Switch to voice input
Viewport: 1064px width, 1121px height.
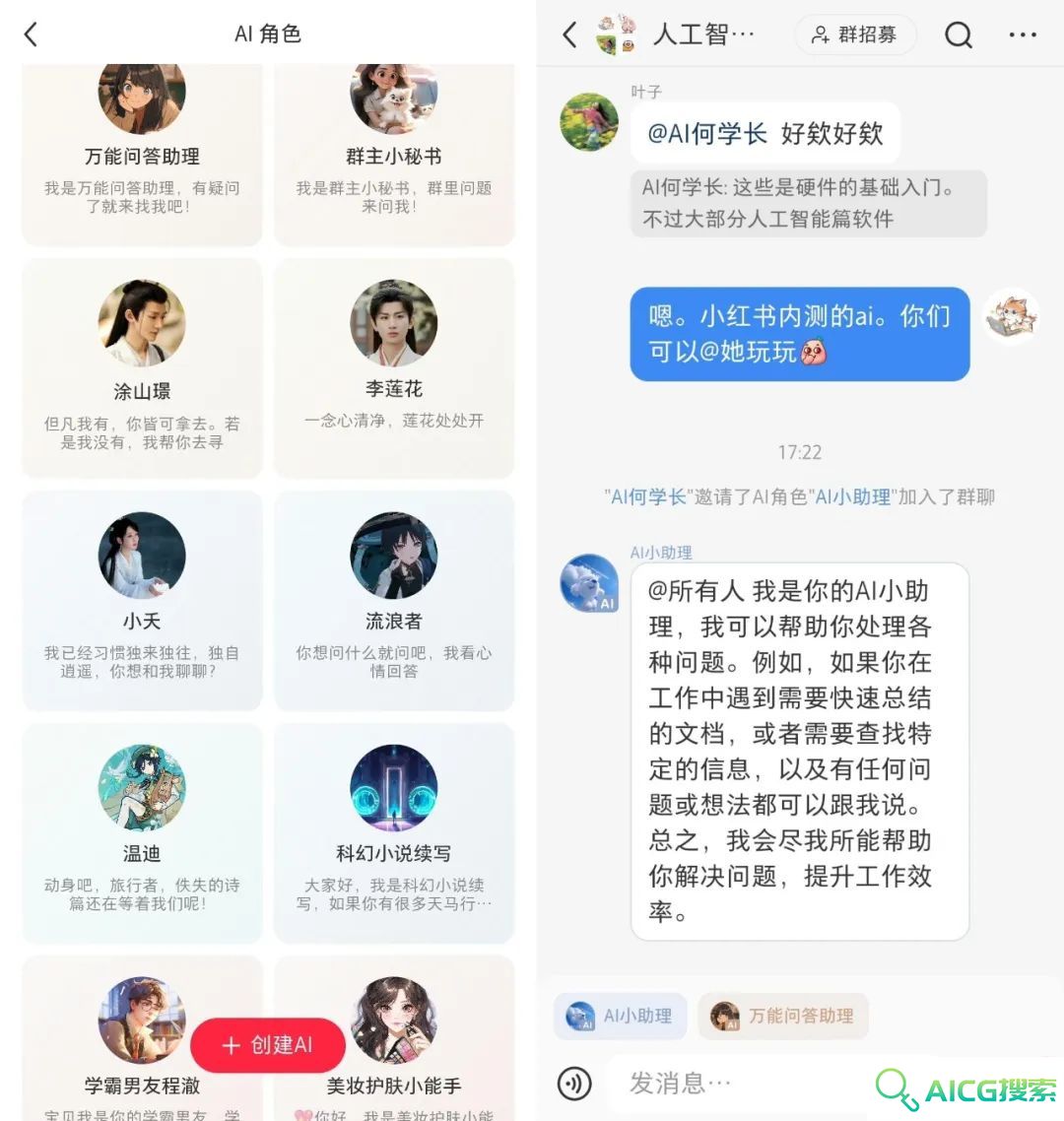pyautogui.click(x=574, y=1084)
